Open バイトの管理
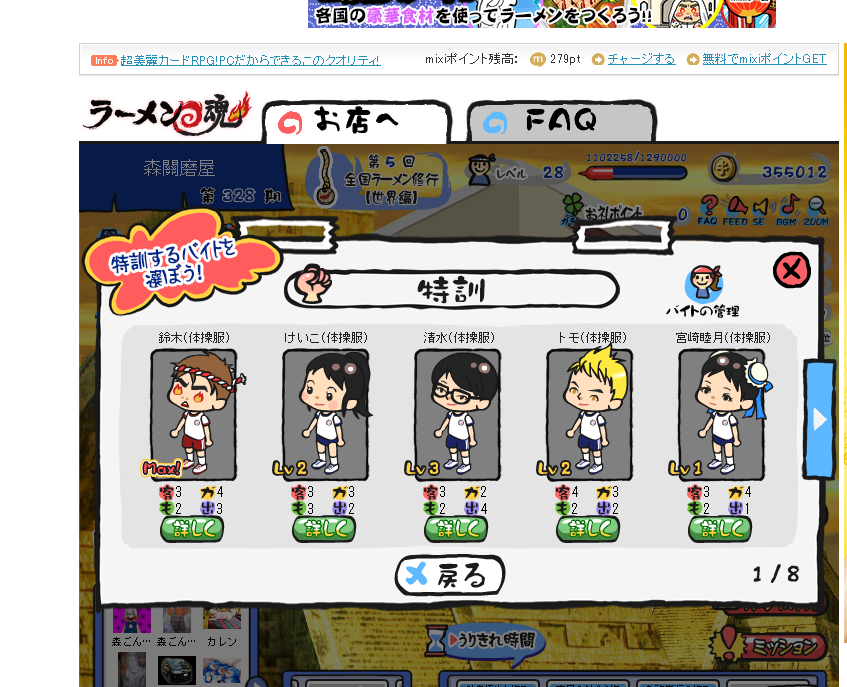847x687 pixels. tap(703, 292)
